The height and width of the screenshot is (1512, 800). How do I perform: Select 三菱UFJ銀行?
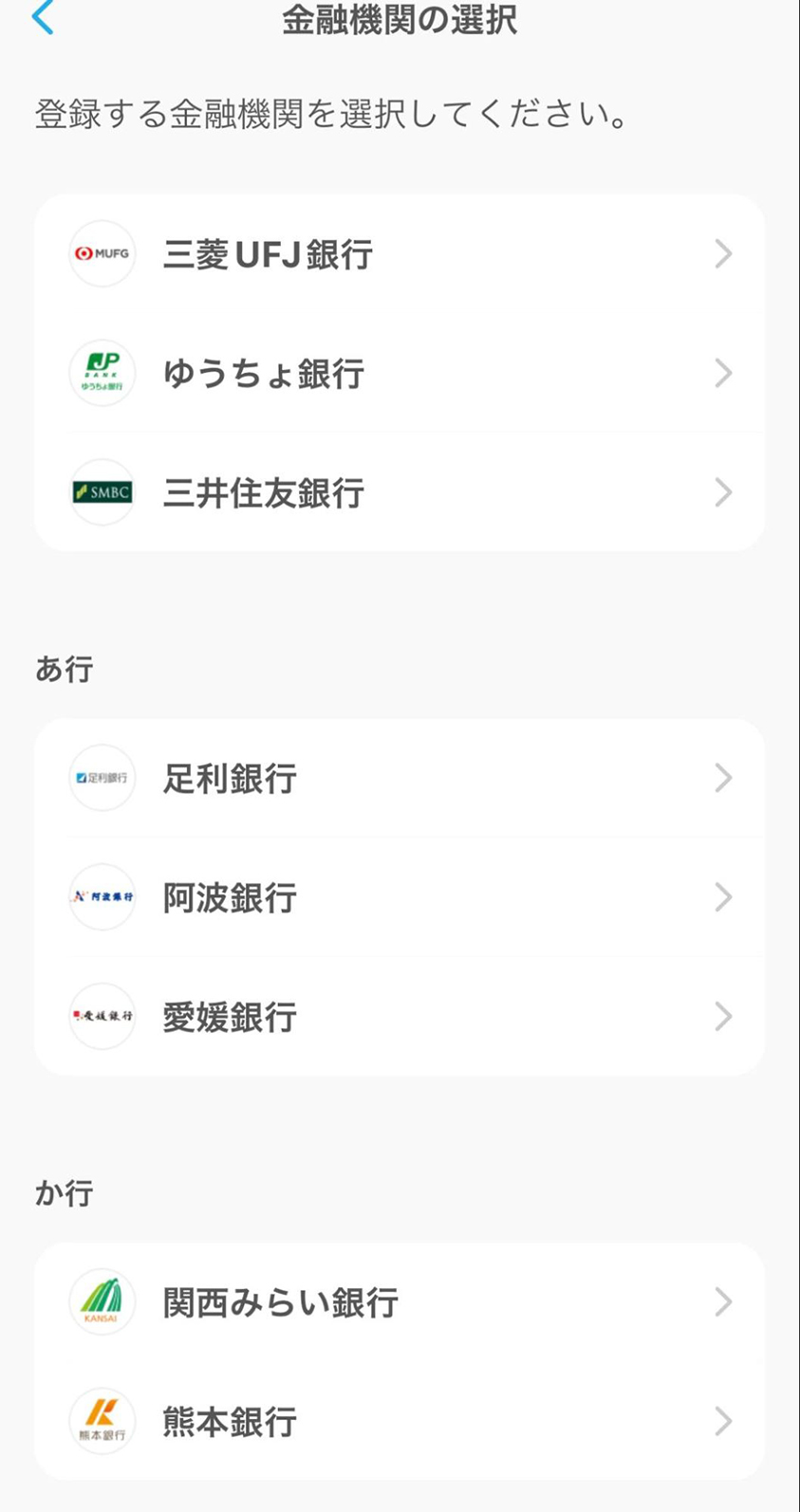click(x=400, y=254)
